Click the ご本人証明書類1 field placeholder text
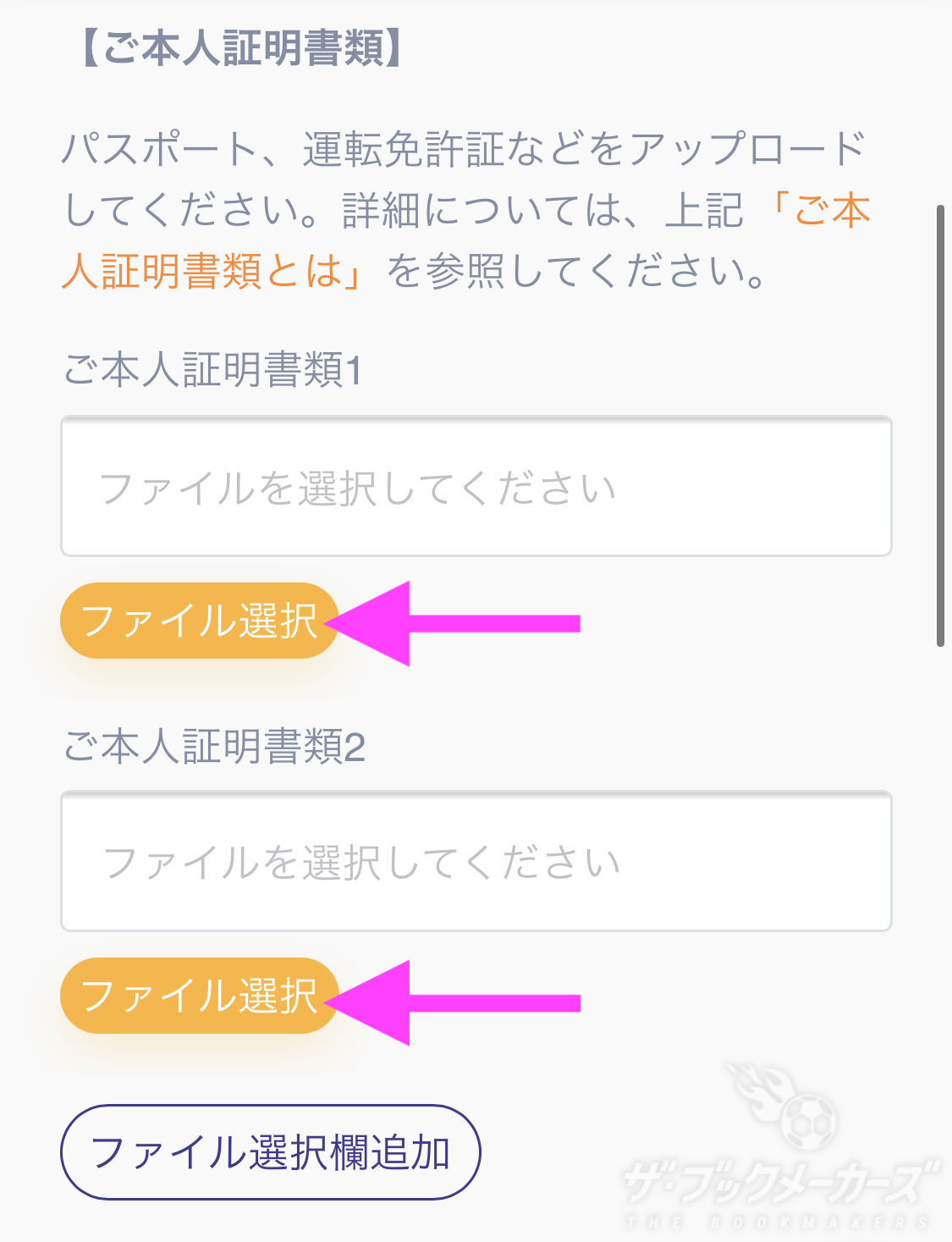The width and height of the screenshot is (952, 1242). pos(359,483)
